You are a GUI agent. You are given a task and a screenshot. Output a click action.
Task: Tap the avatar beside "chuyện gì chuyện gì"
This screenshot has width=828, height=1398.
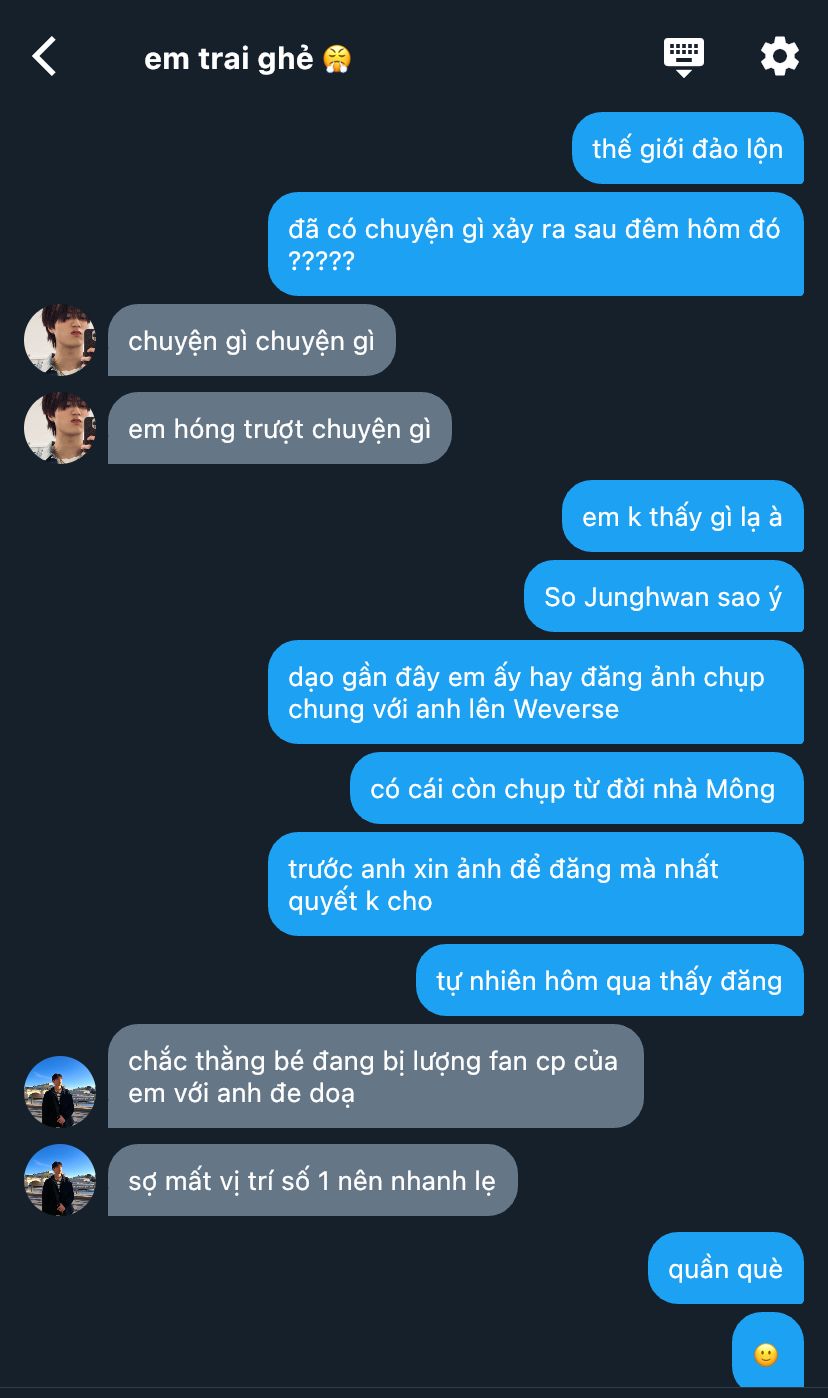[x=60, y=340]
